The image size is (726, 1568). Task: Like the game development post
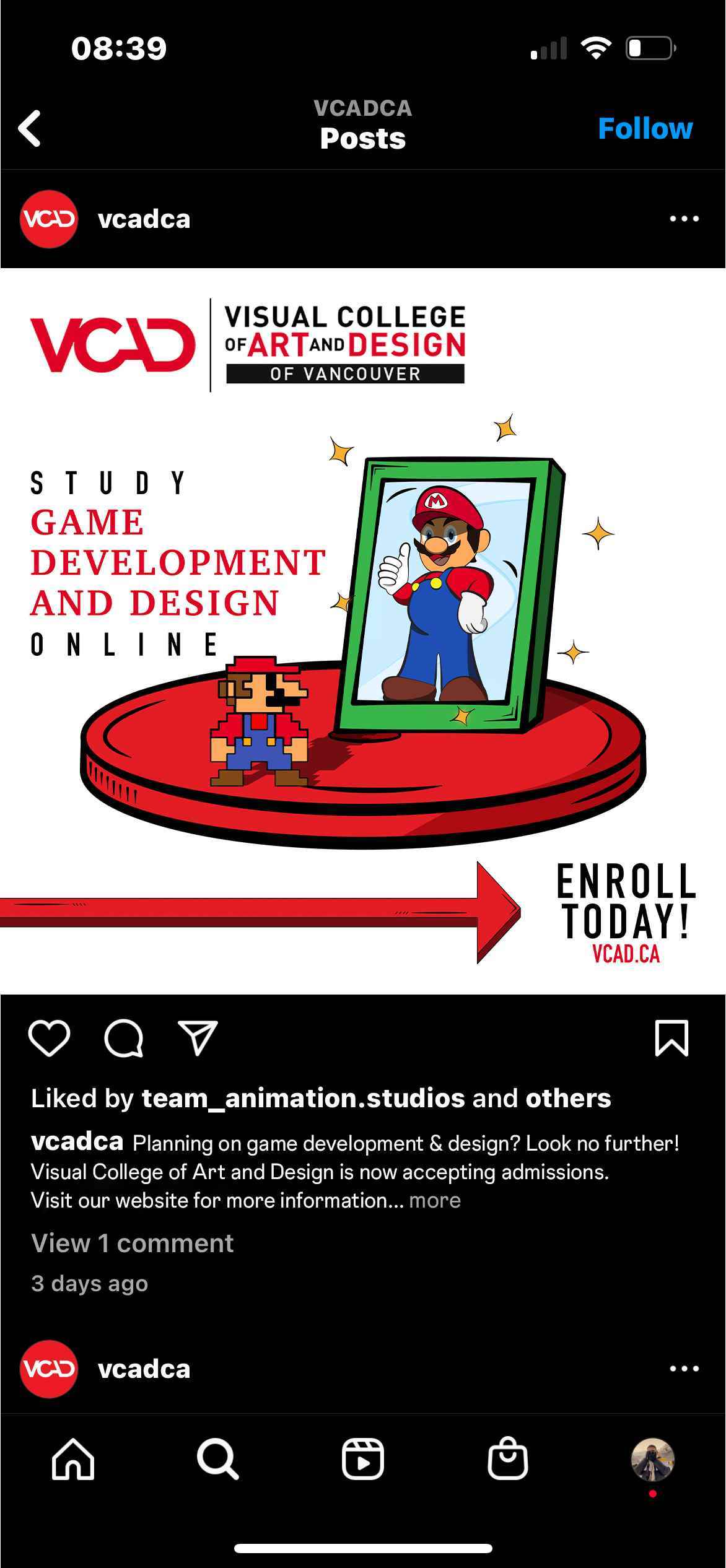point(50,1039)
